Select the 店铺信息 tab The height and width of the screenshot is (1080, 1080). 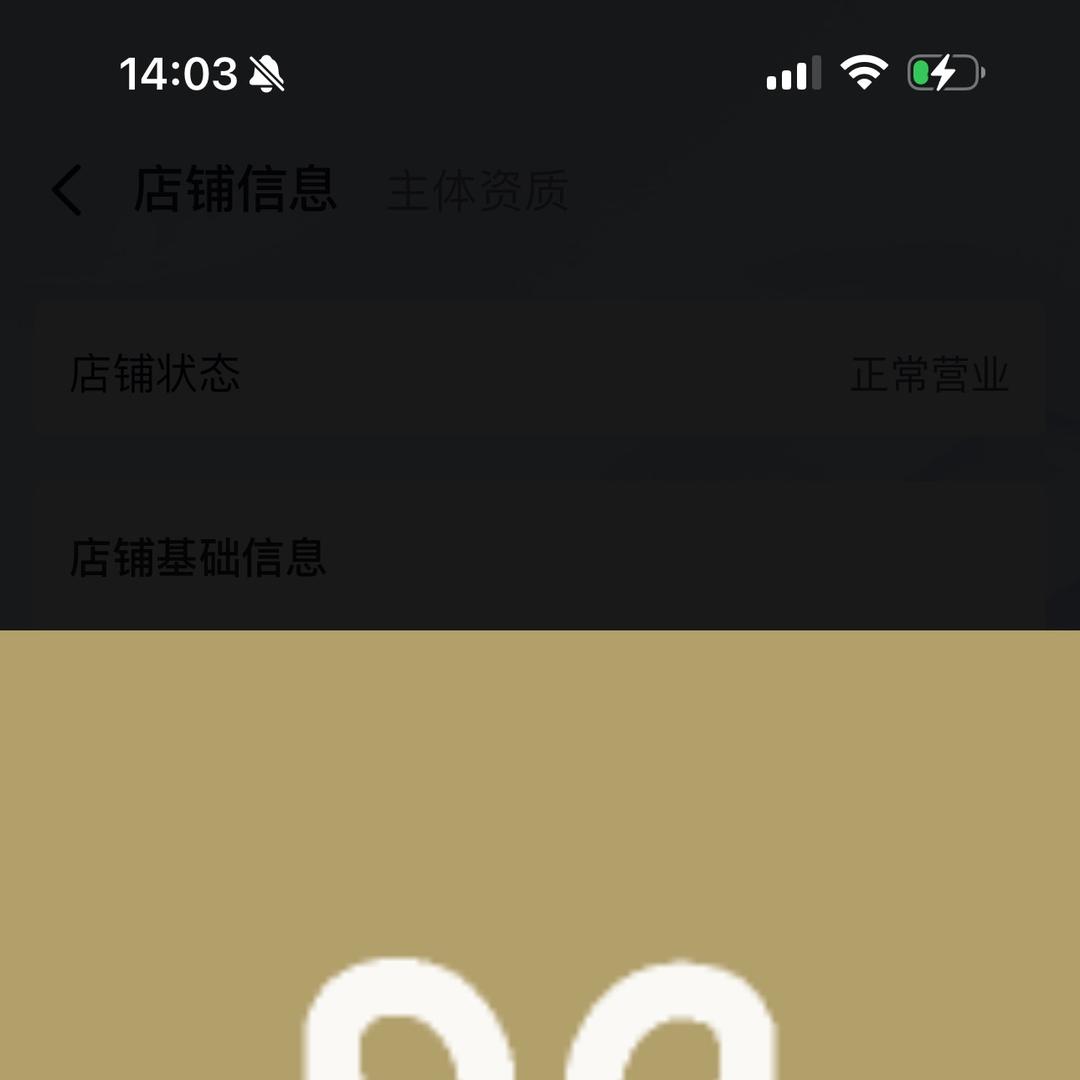click(235, 189)
